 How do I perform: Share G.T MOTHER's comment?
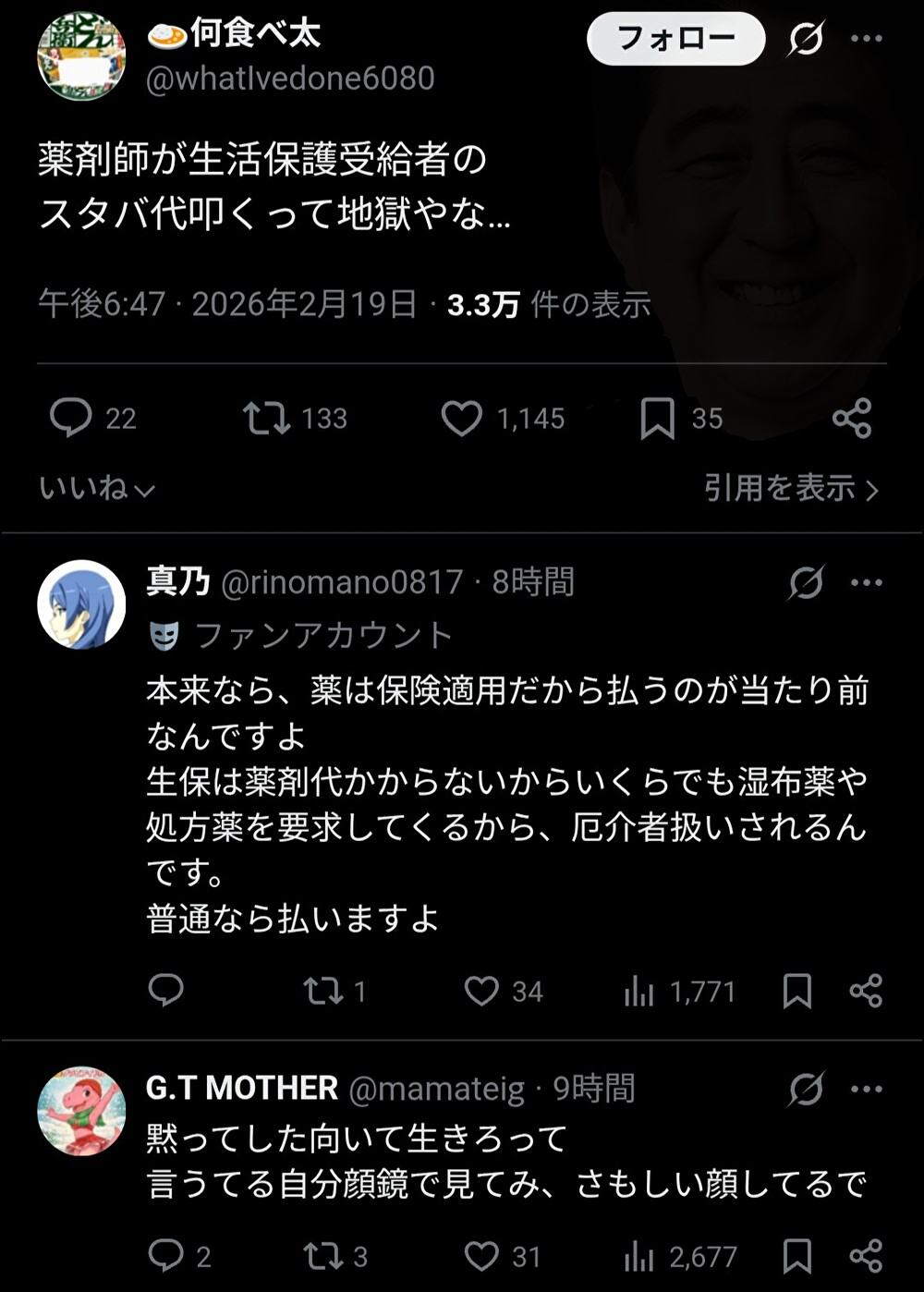point(866,1256)
